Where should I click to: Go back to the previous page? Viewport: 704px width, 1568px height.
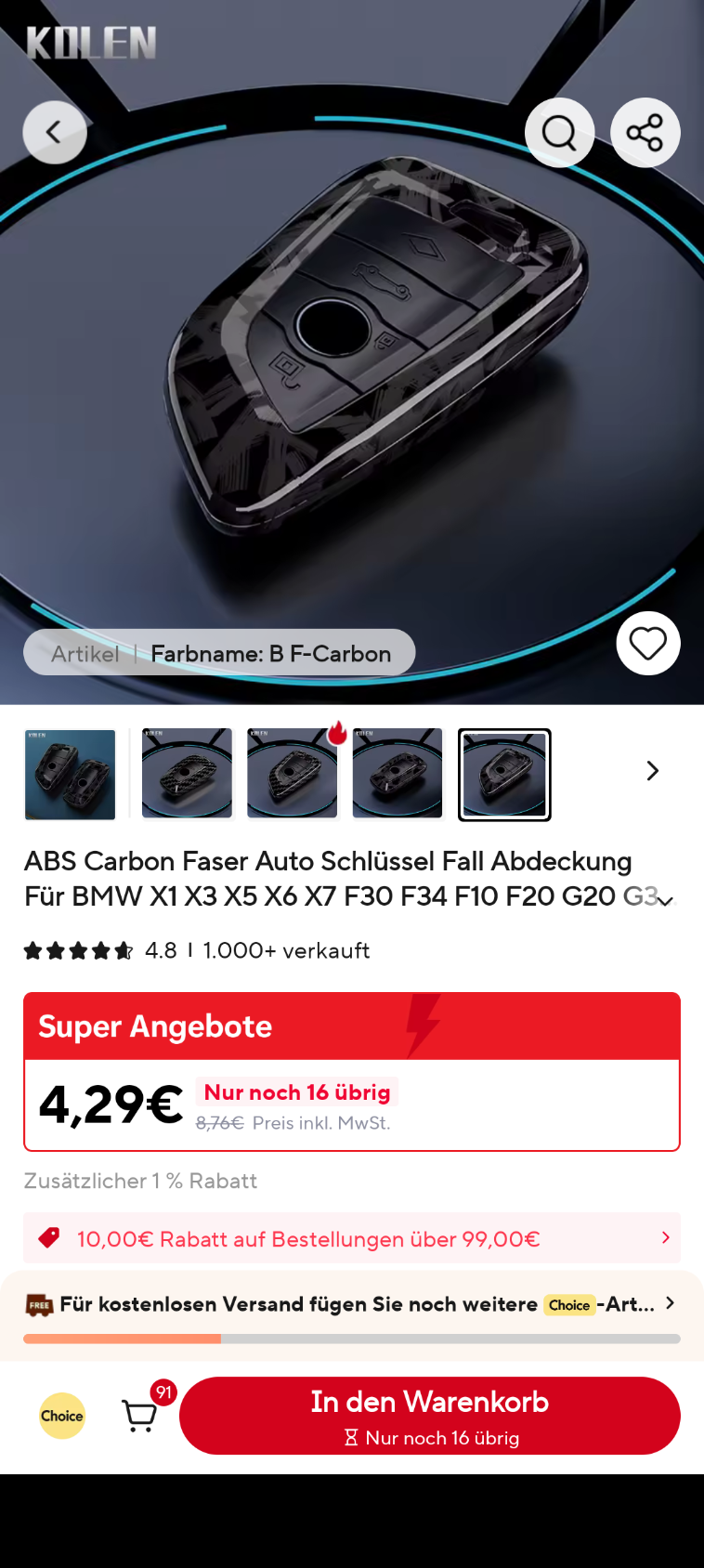coord(55,133)
